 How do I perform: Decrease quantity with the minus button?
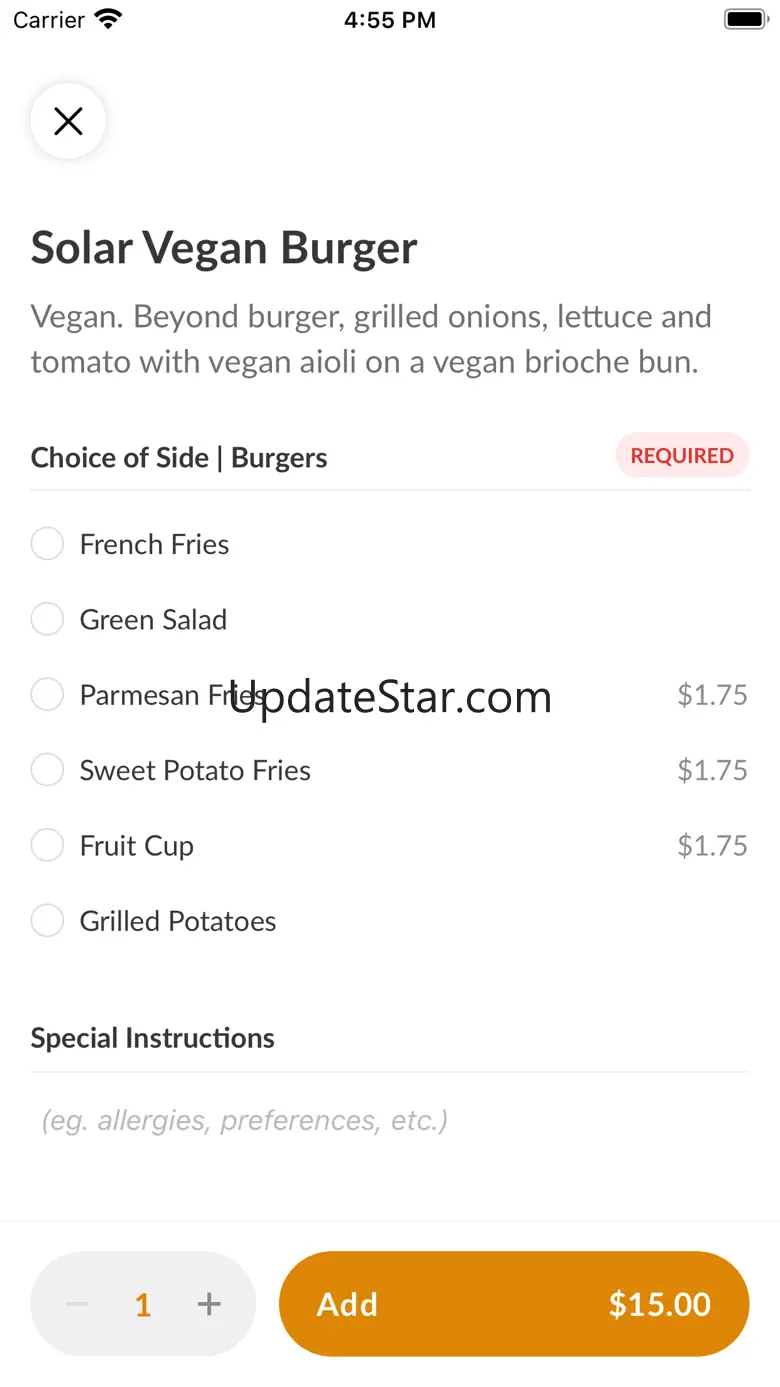[78, 1304]
